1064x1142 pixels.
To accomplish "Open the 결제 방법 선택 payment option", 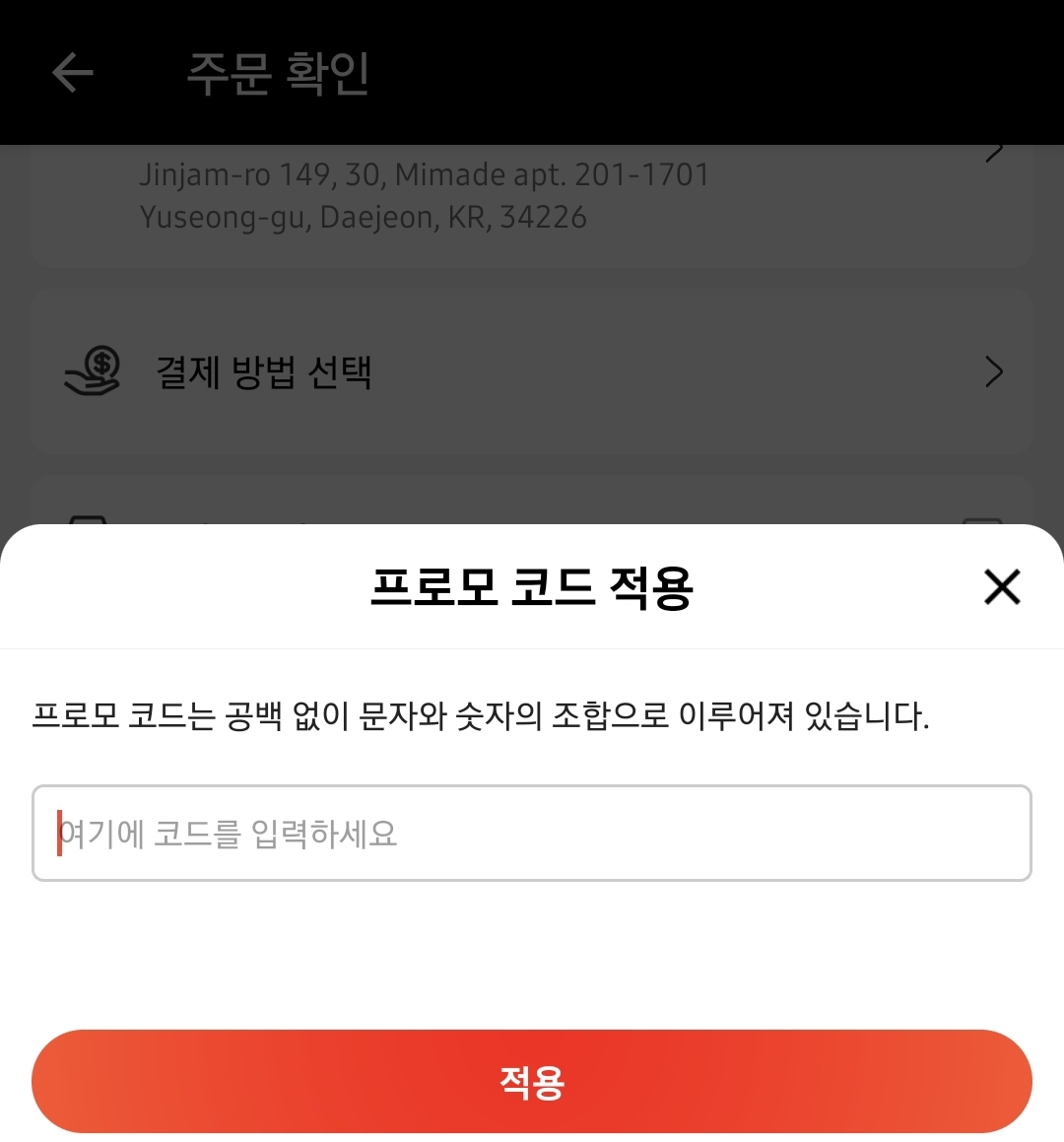I will (264, 371).
